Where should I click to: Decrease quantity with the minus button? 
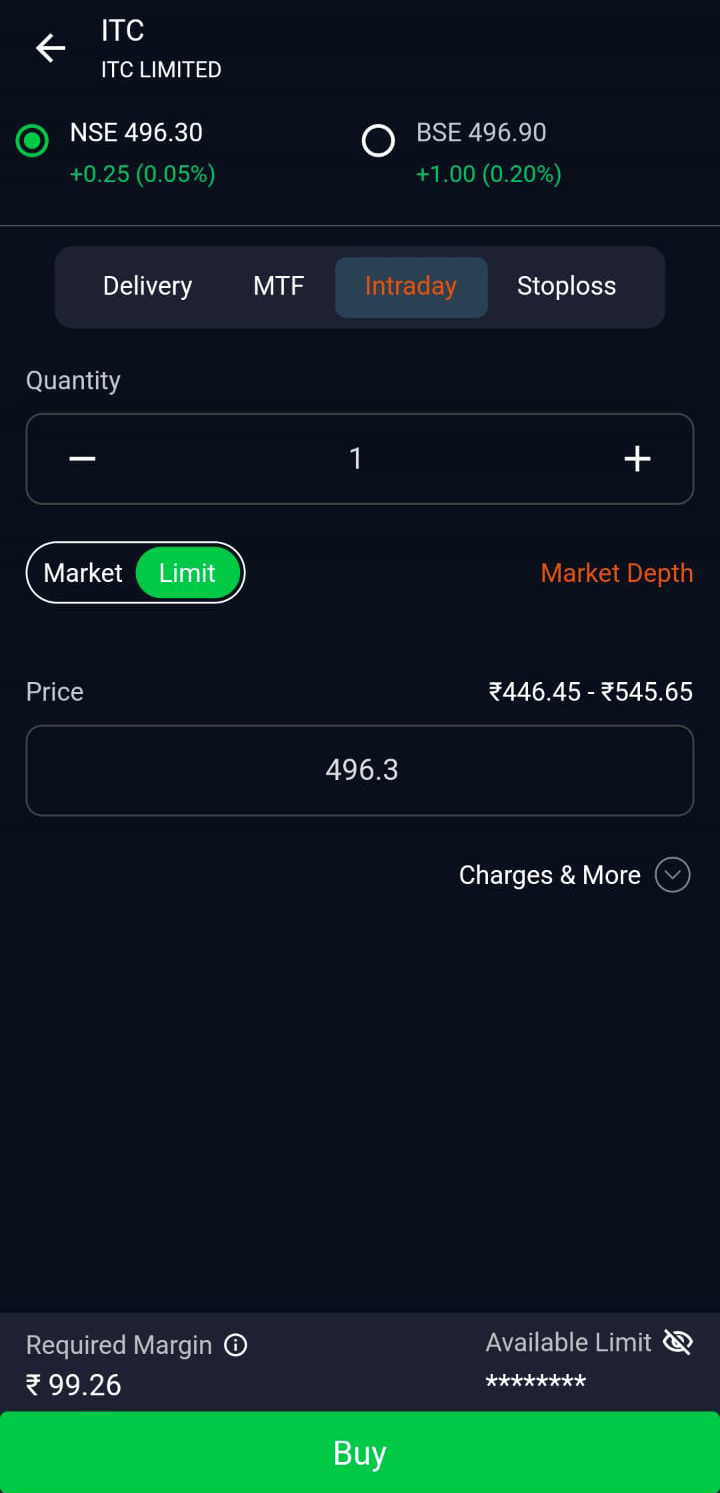coord(82,459)
